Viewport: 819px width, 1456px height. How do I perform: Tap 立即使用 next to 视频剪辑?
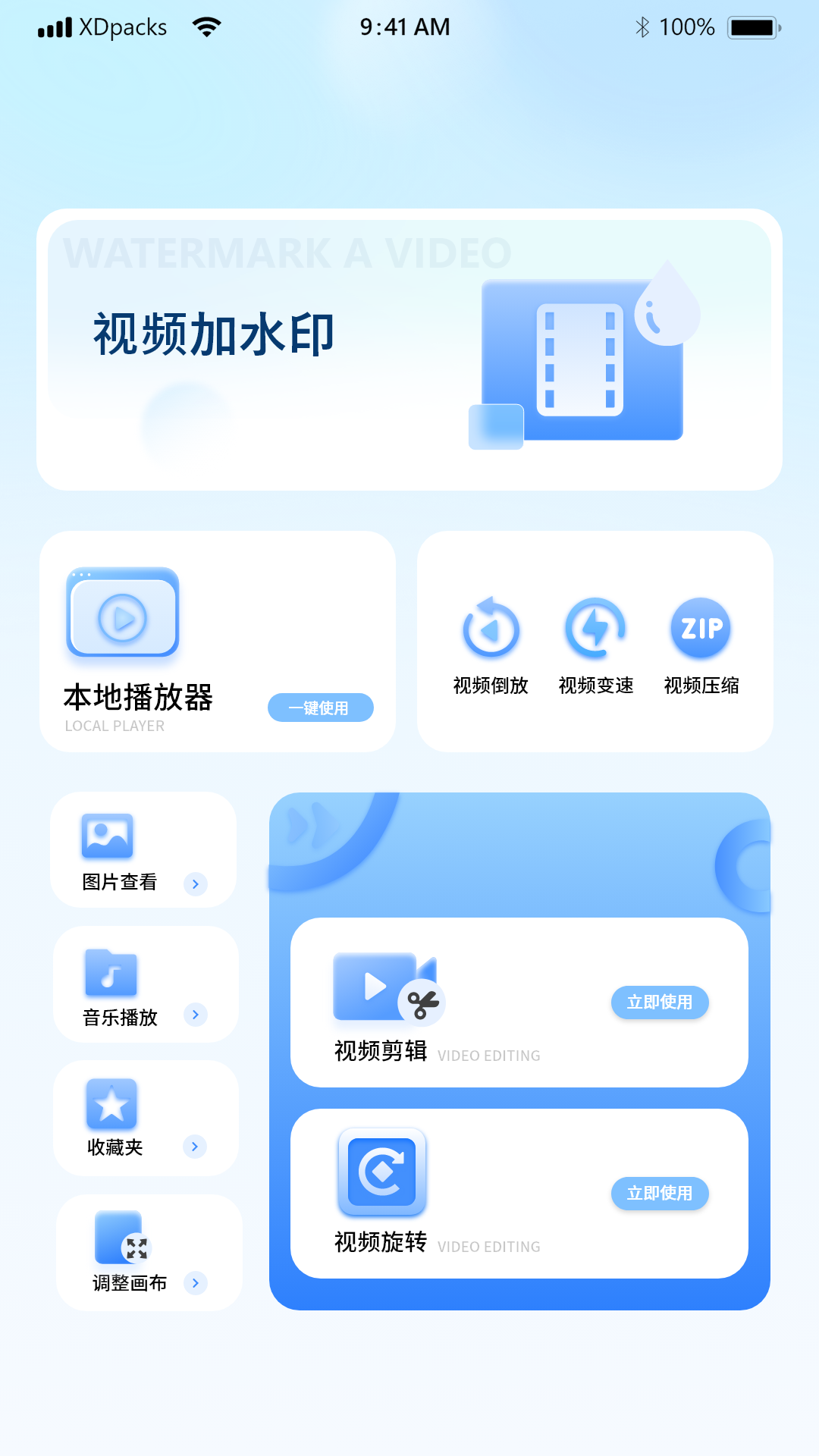coord(659,1002)
